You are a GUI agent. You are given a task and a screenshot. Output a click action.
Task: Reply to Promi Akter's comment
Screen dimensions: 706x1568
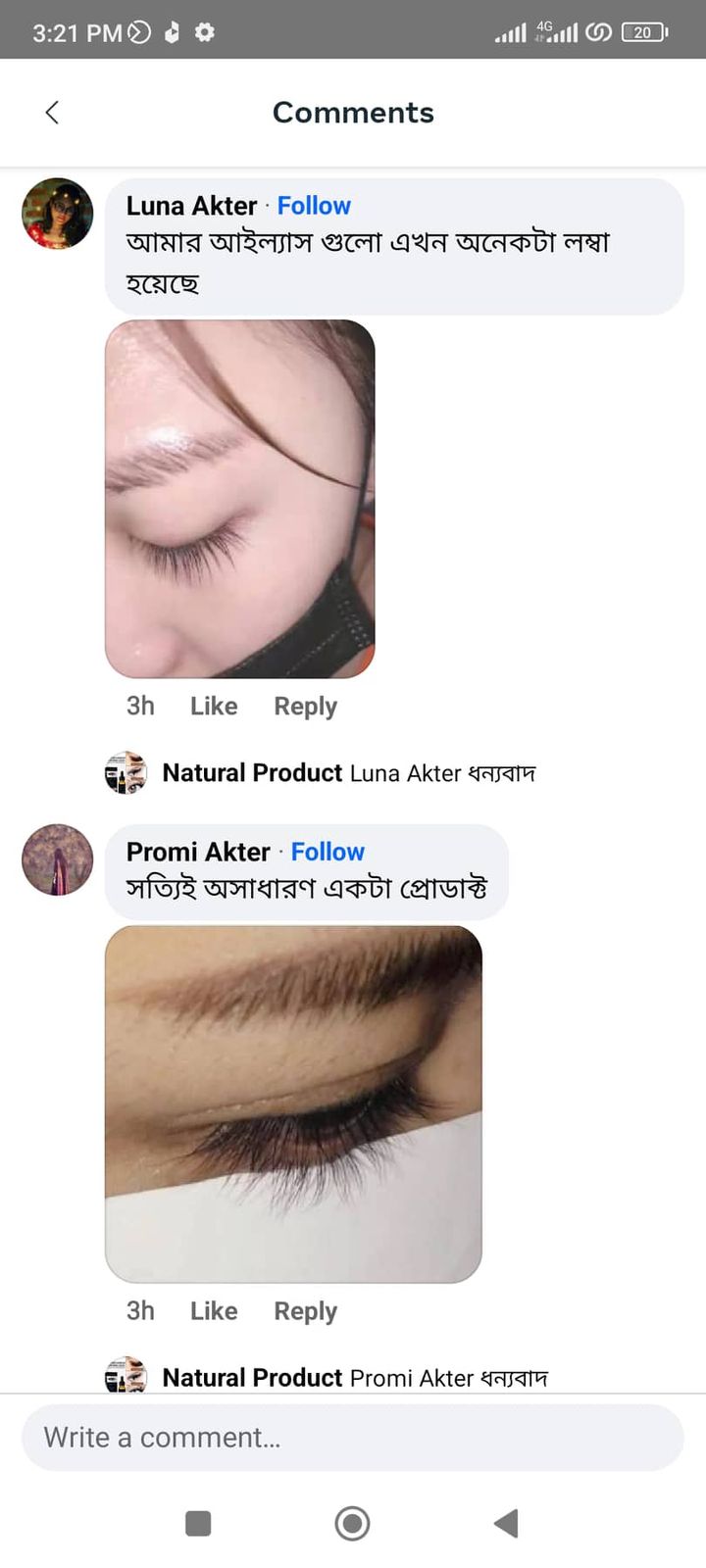(x=305, y=1310)
